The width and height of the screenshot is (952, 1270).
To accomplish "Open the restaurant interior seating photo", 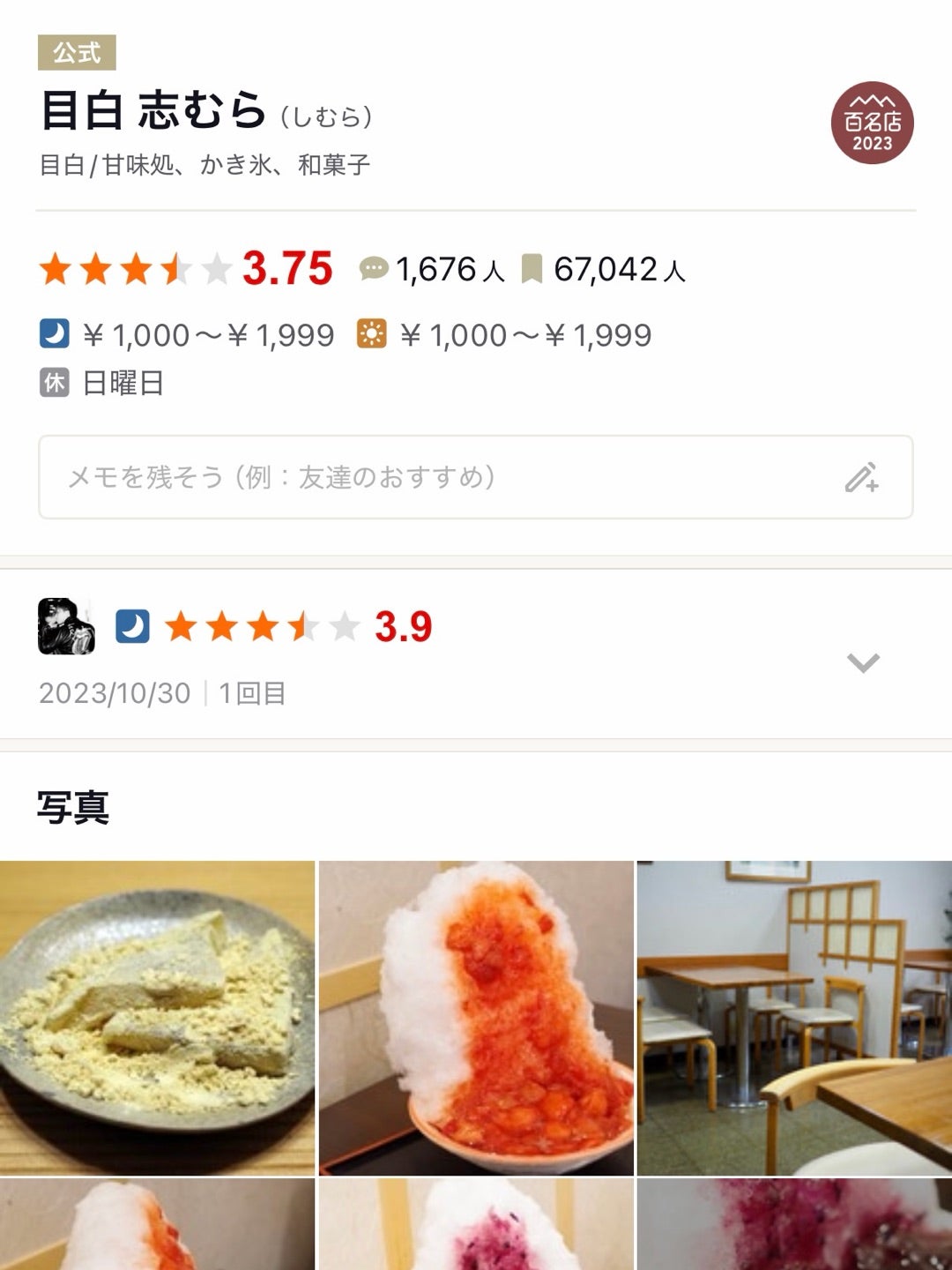I will pyautogui.click(x=794, y=1018).
